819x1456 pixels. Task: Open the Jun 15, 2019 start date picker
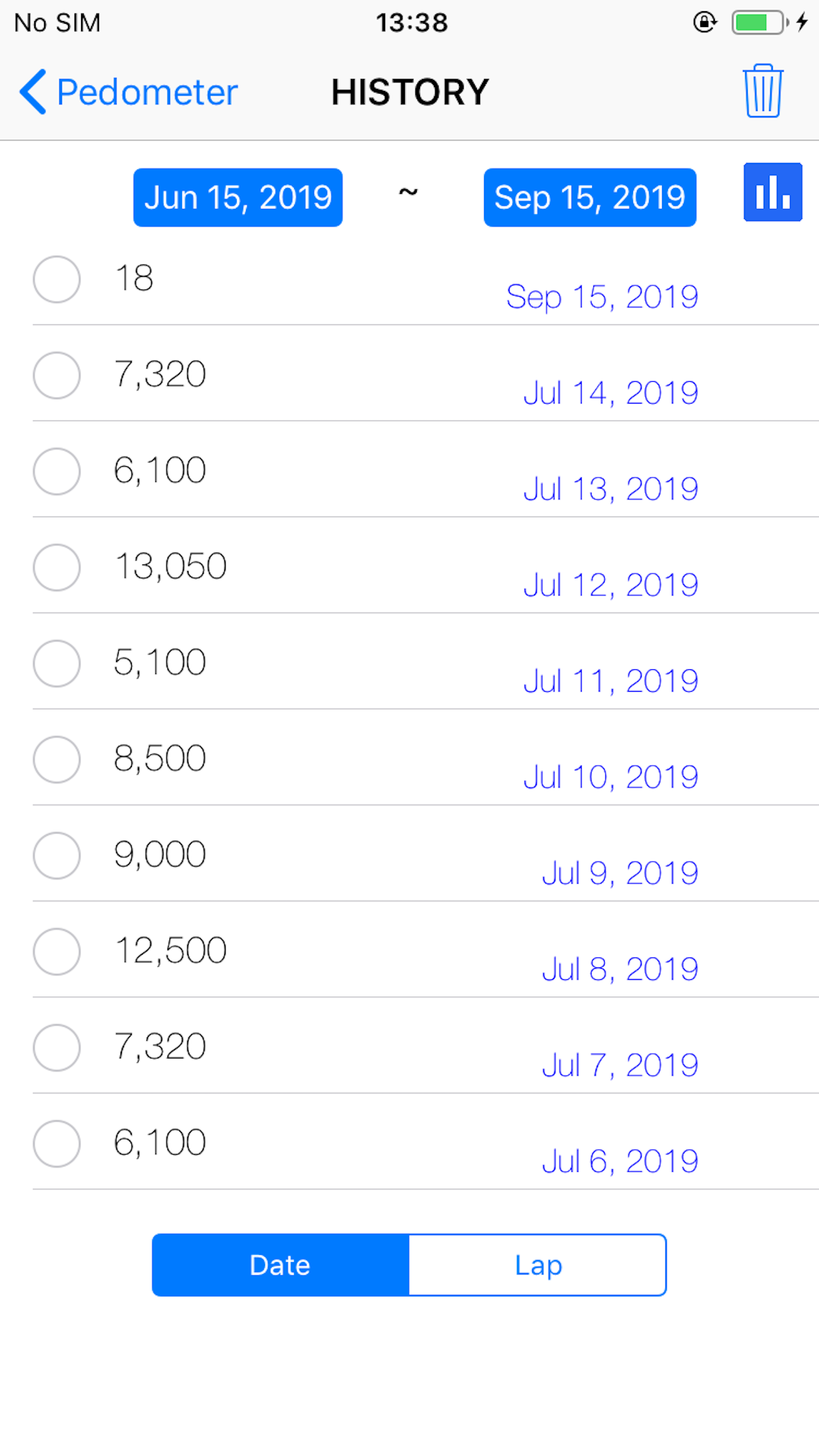pos(238,196)
